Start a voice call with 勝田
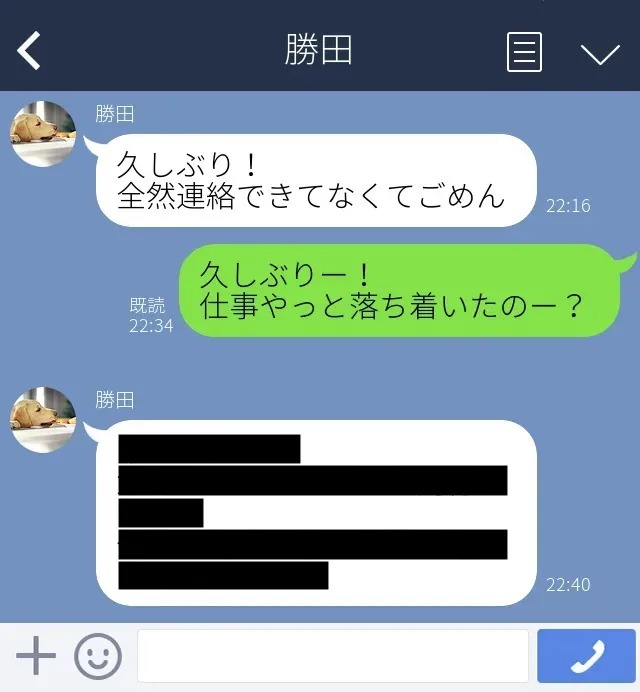 [x=586, y=656]
